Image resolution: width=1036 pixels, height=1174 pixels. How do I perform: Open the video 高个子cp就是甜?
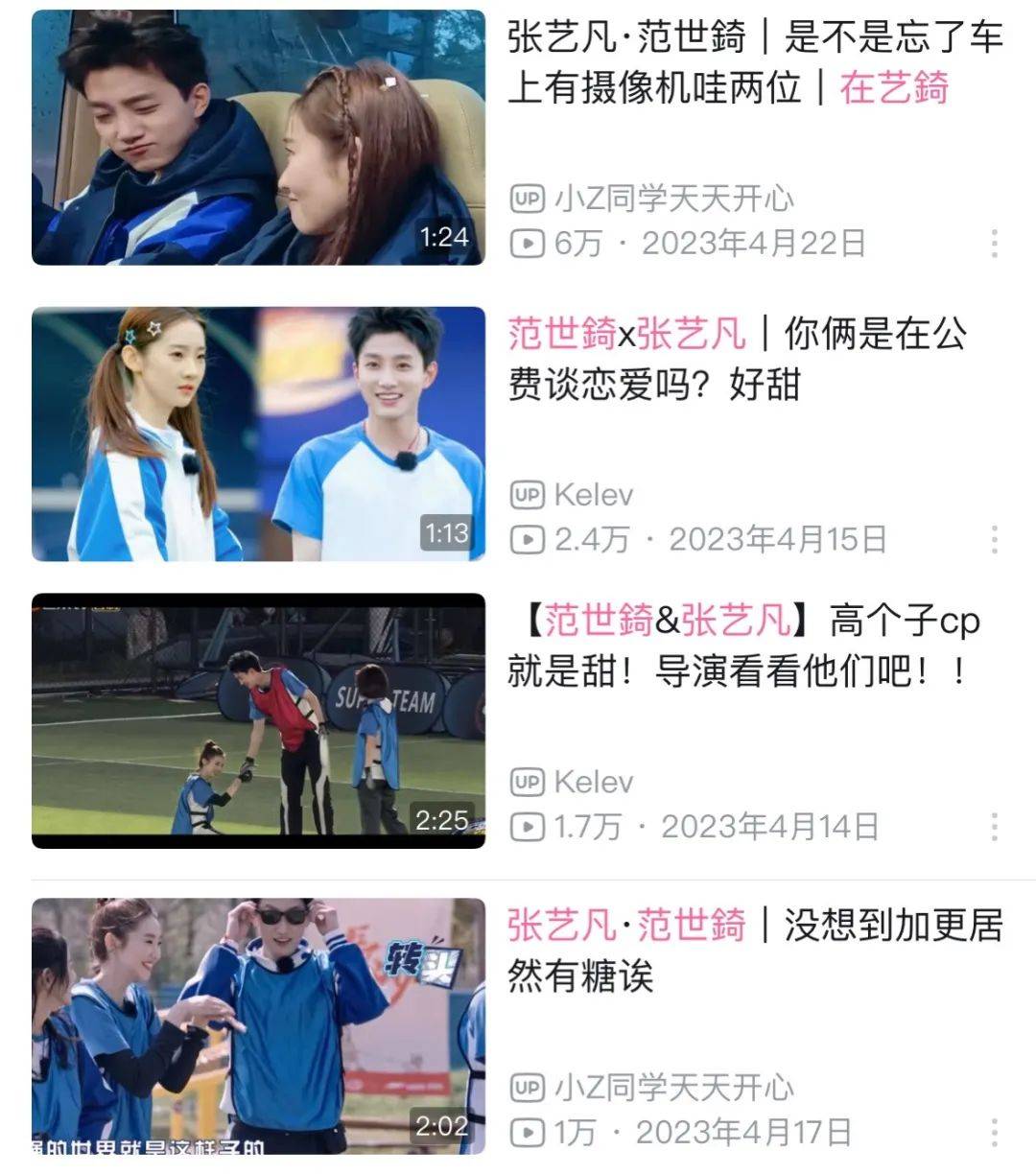tap(743, 646)
